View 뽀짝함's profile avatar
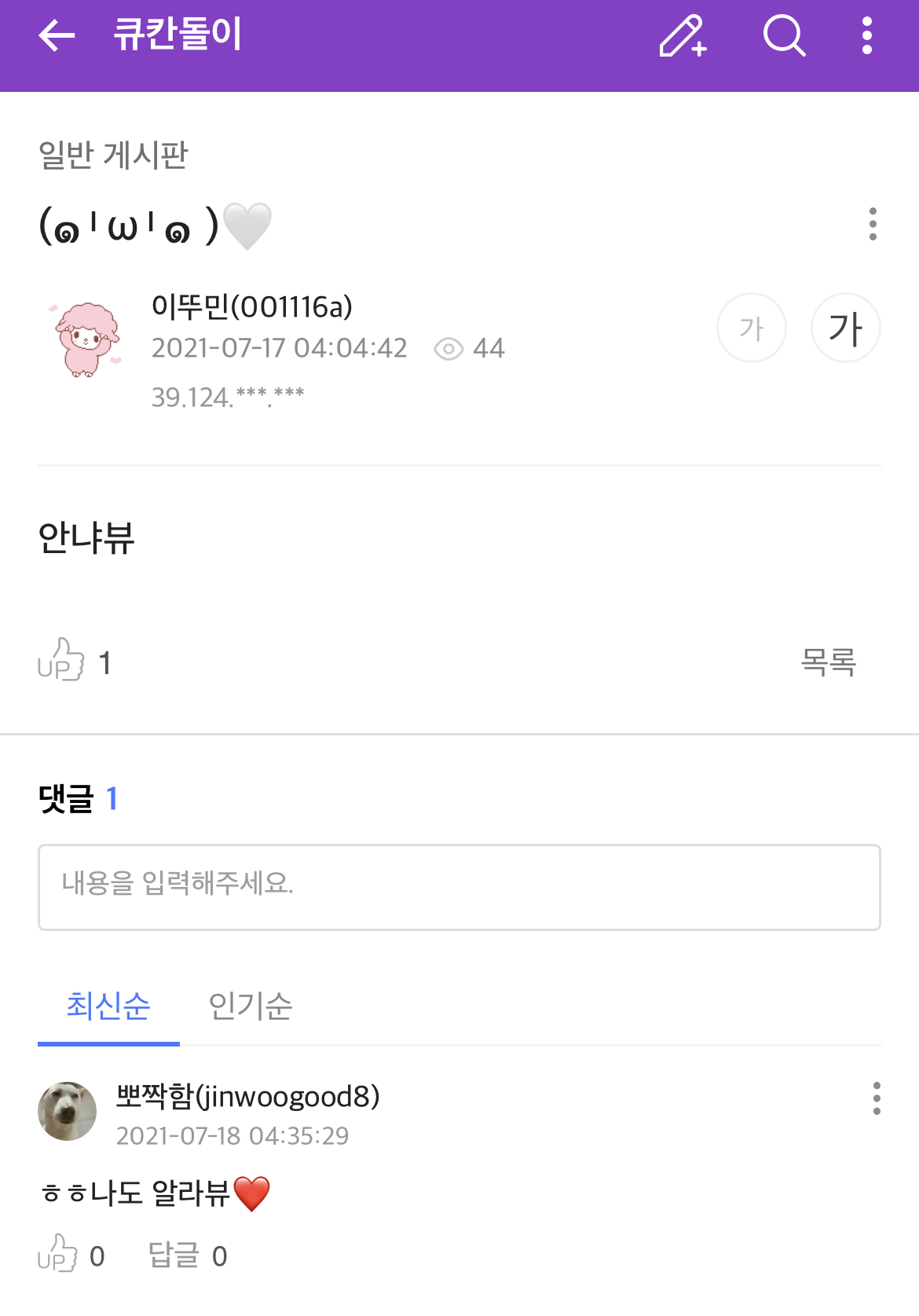This screenshot has width=919, height=1316. coord(68,1111)
